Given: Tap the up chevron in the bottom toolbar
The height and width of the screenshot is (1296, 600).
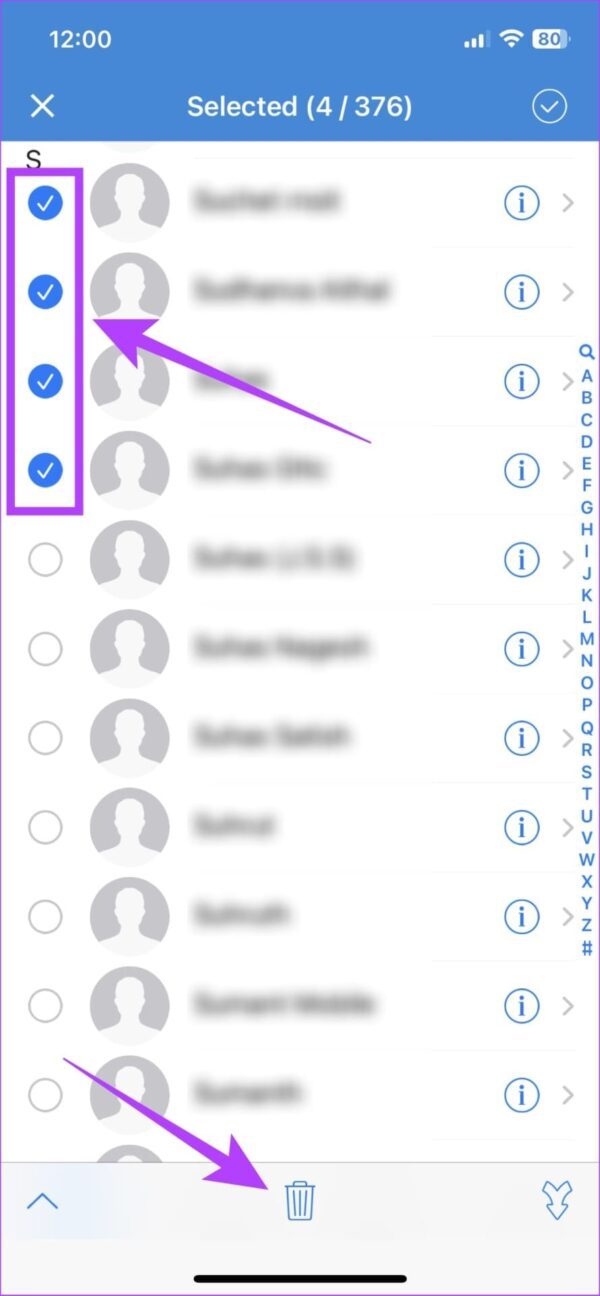Looking at the screenshot, I should click(x=43, y=1200).
